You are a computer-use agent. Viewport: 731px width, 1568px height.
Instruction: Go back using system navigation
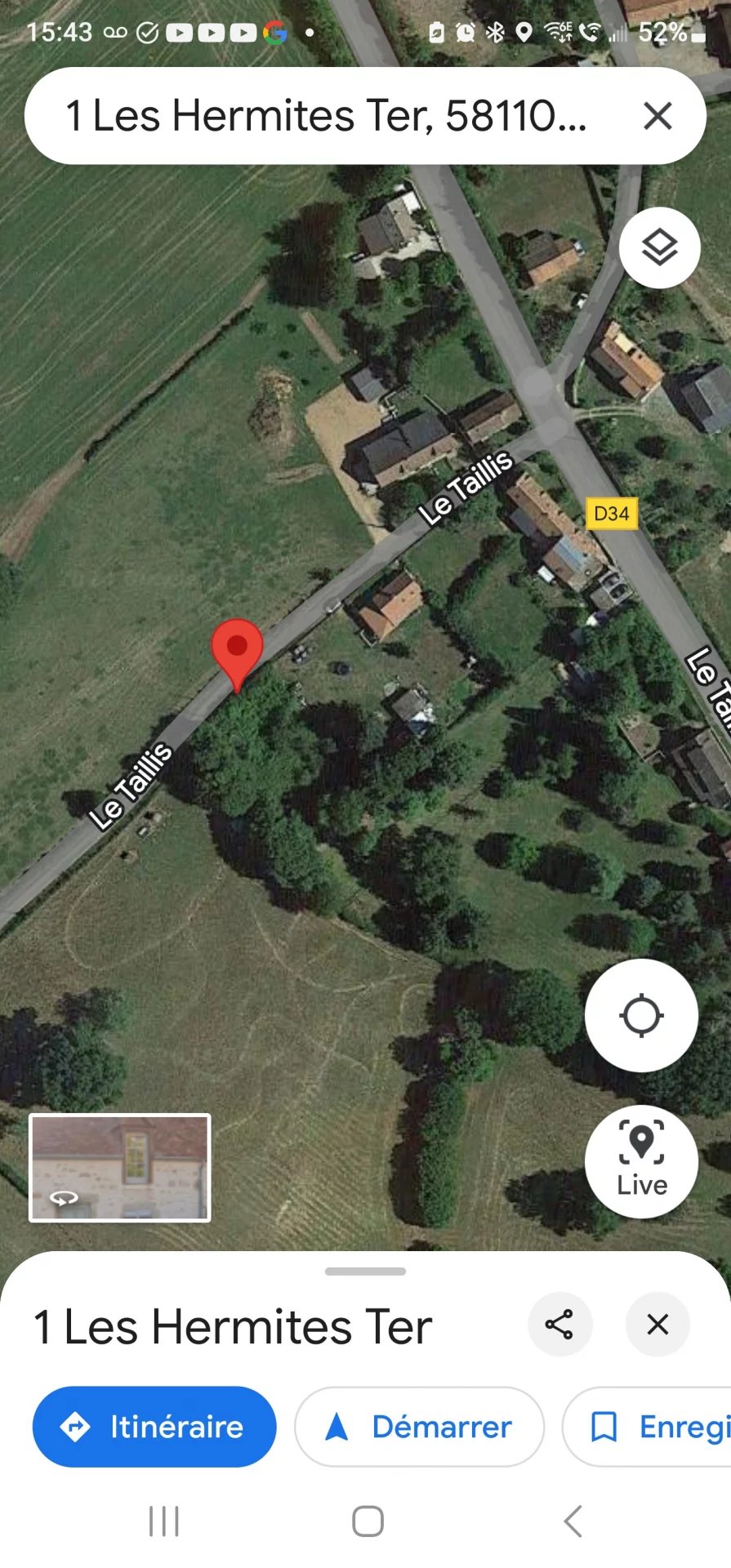(573, 1521)
